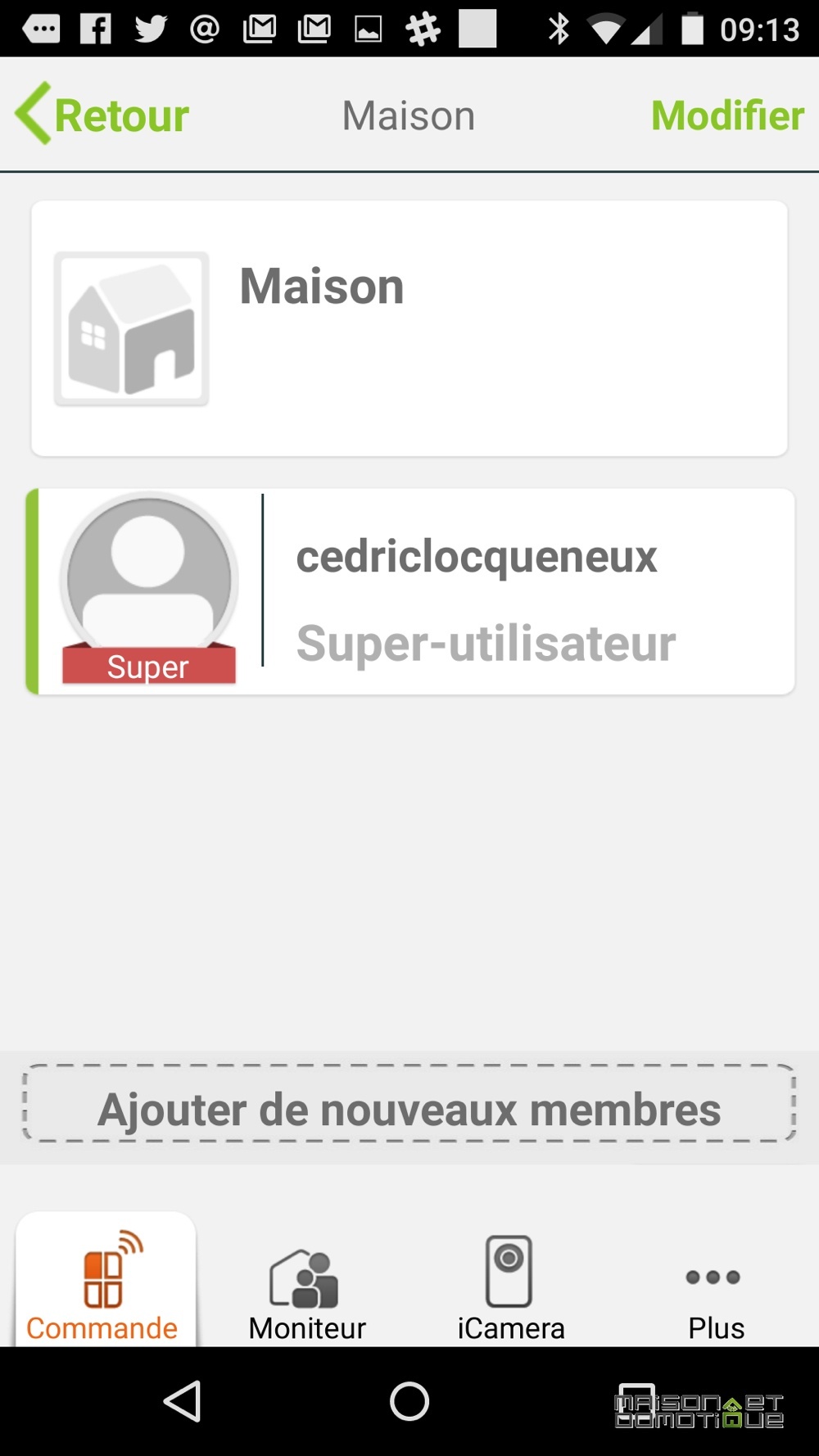The image size is (819, 1456).
Task: Tap Modifier to edit the home
Action: 727,115
